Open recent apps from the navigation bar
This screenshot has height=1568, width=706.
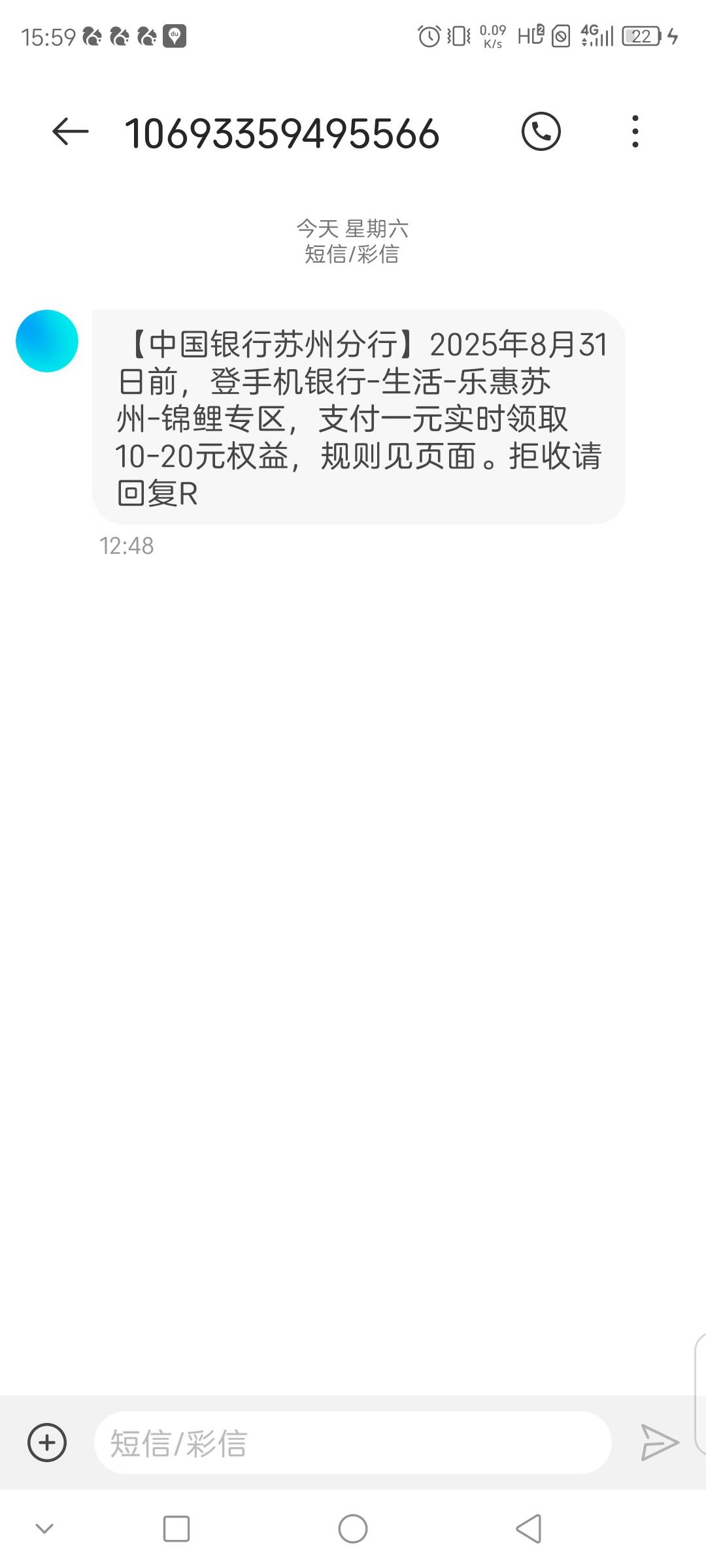176,1529
